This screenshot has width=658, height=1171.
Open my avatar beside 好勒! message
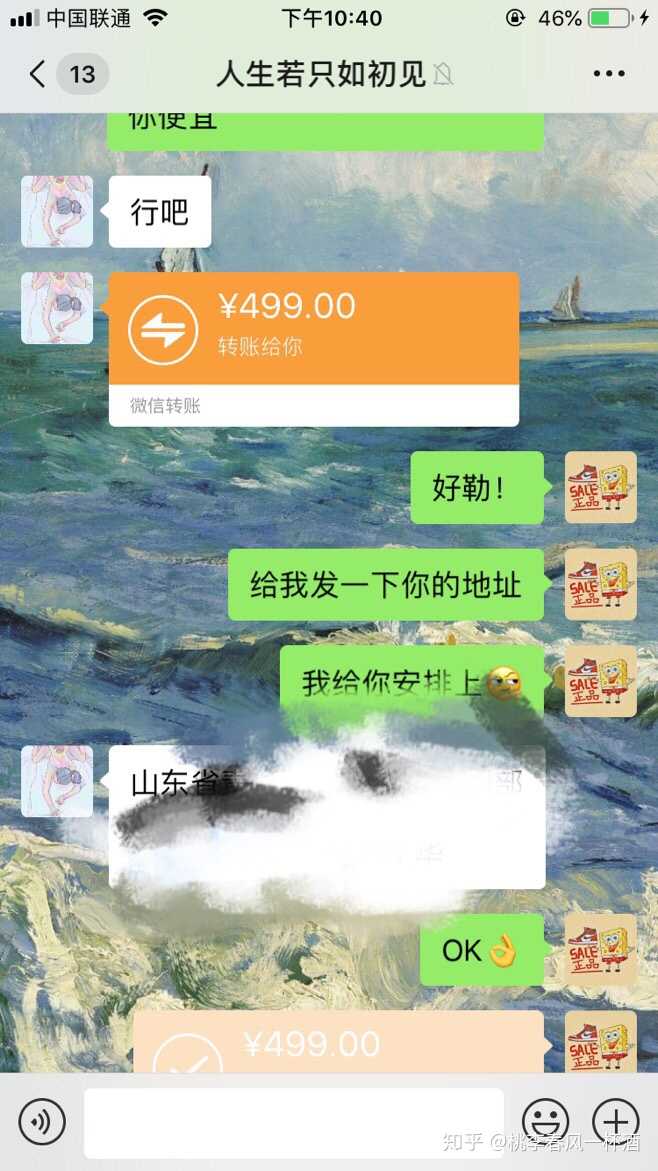[600, 487]
